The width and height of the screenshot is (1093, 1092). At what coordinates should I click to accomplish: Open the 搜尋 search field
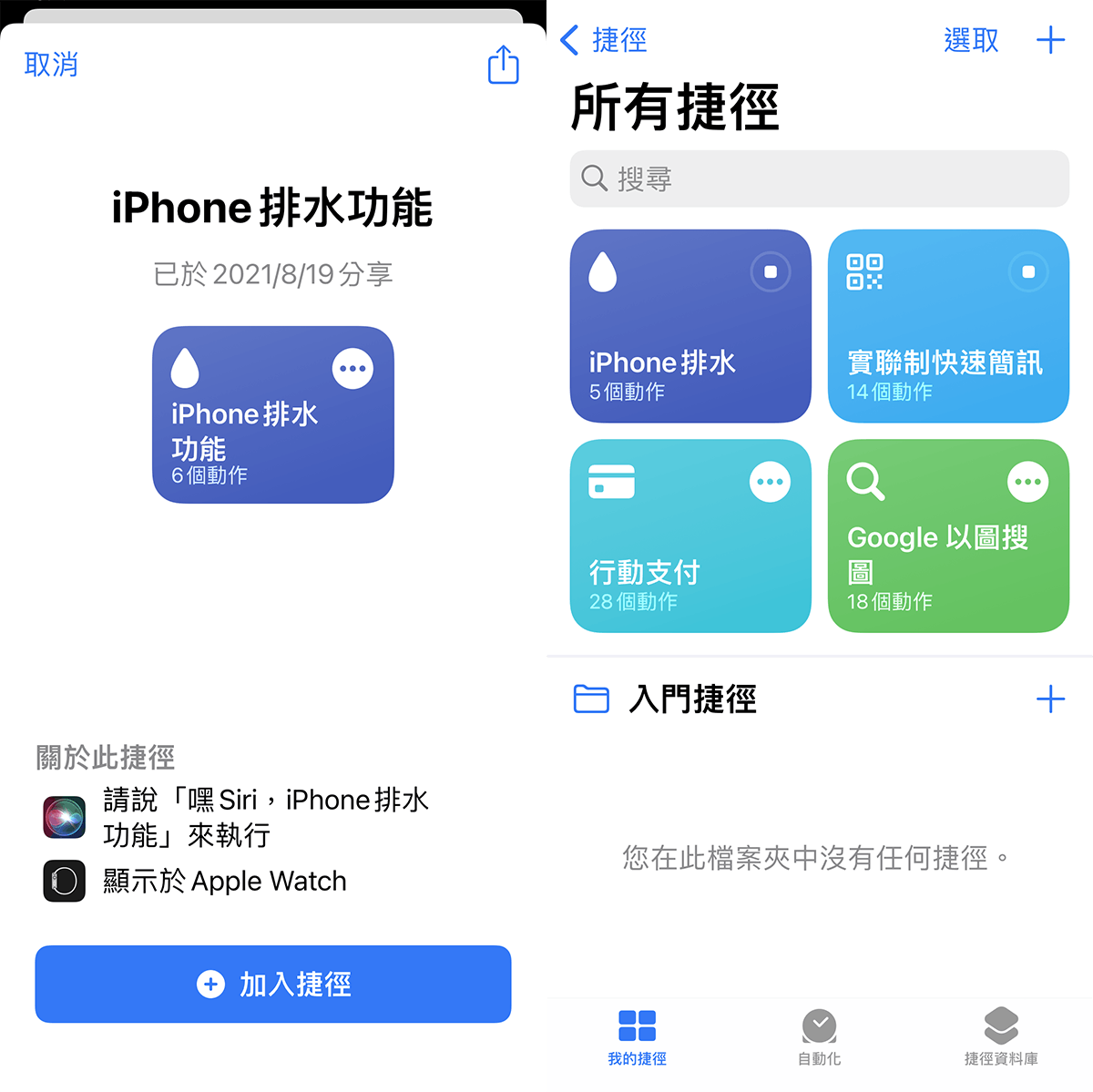pyautogui.click(x=820, y=179)
